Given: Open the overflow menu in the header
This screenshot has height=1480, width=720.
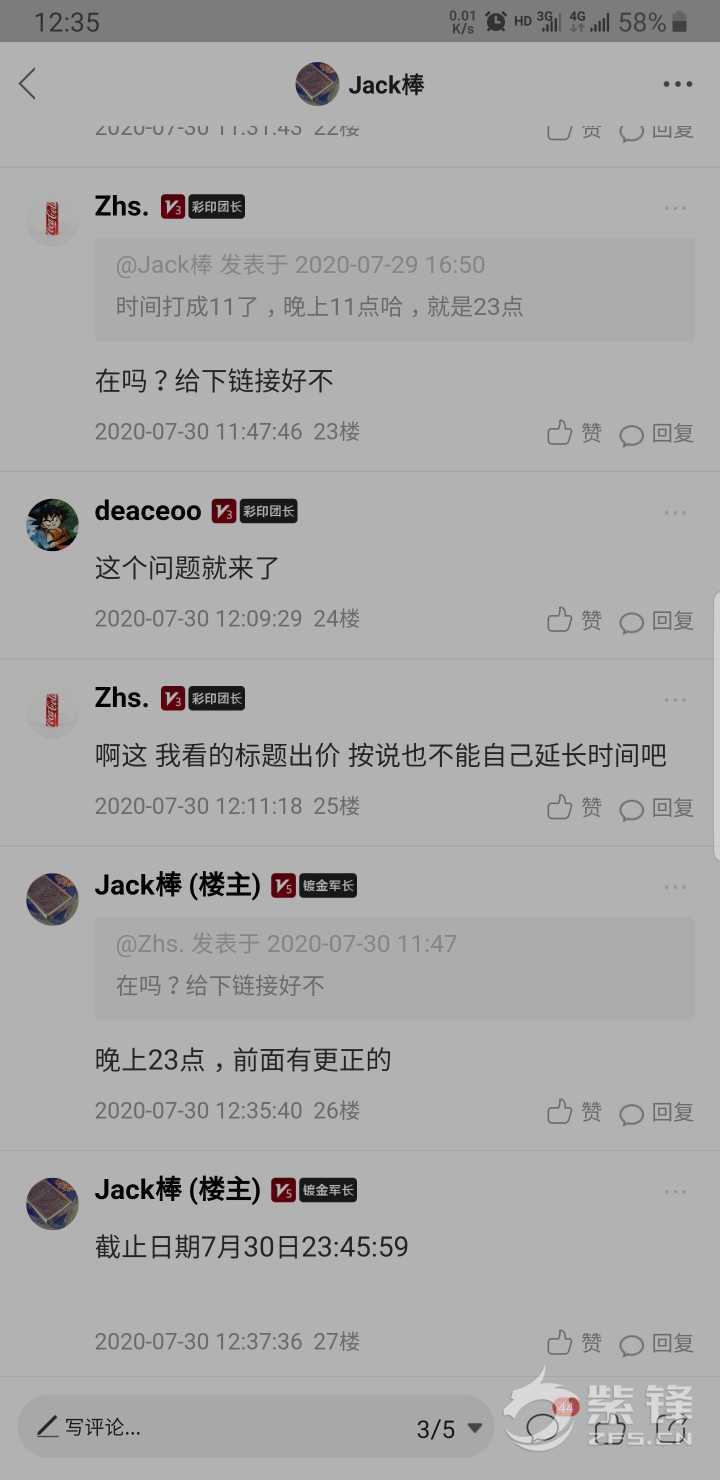Looking at the screenshot, I should (x=677, y=84).
